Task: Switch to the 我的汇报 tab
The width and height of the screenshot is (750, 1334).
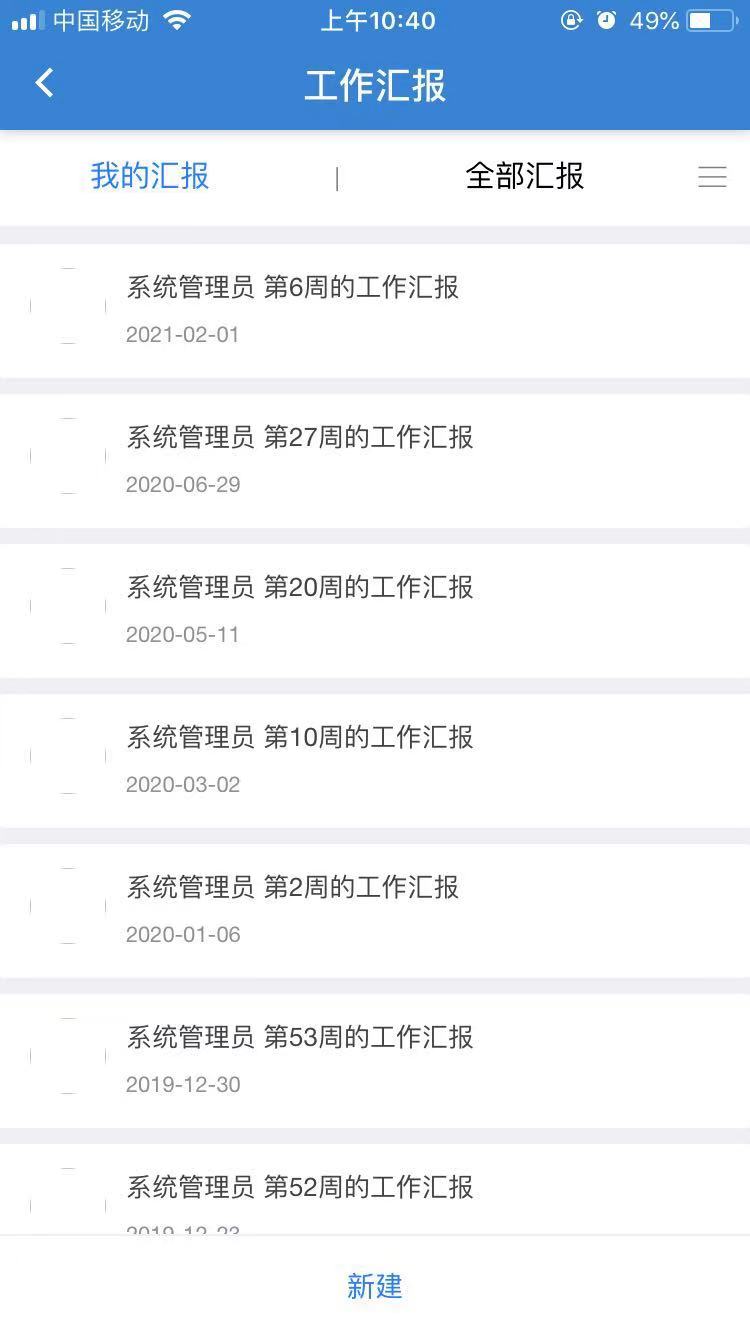Action: pos(150,176)
